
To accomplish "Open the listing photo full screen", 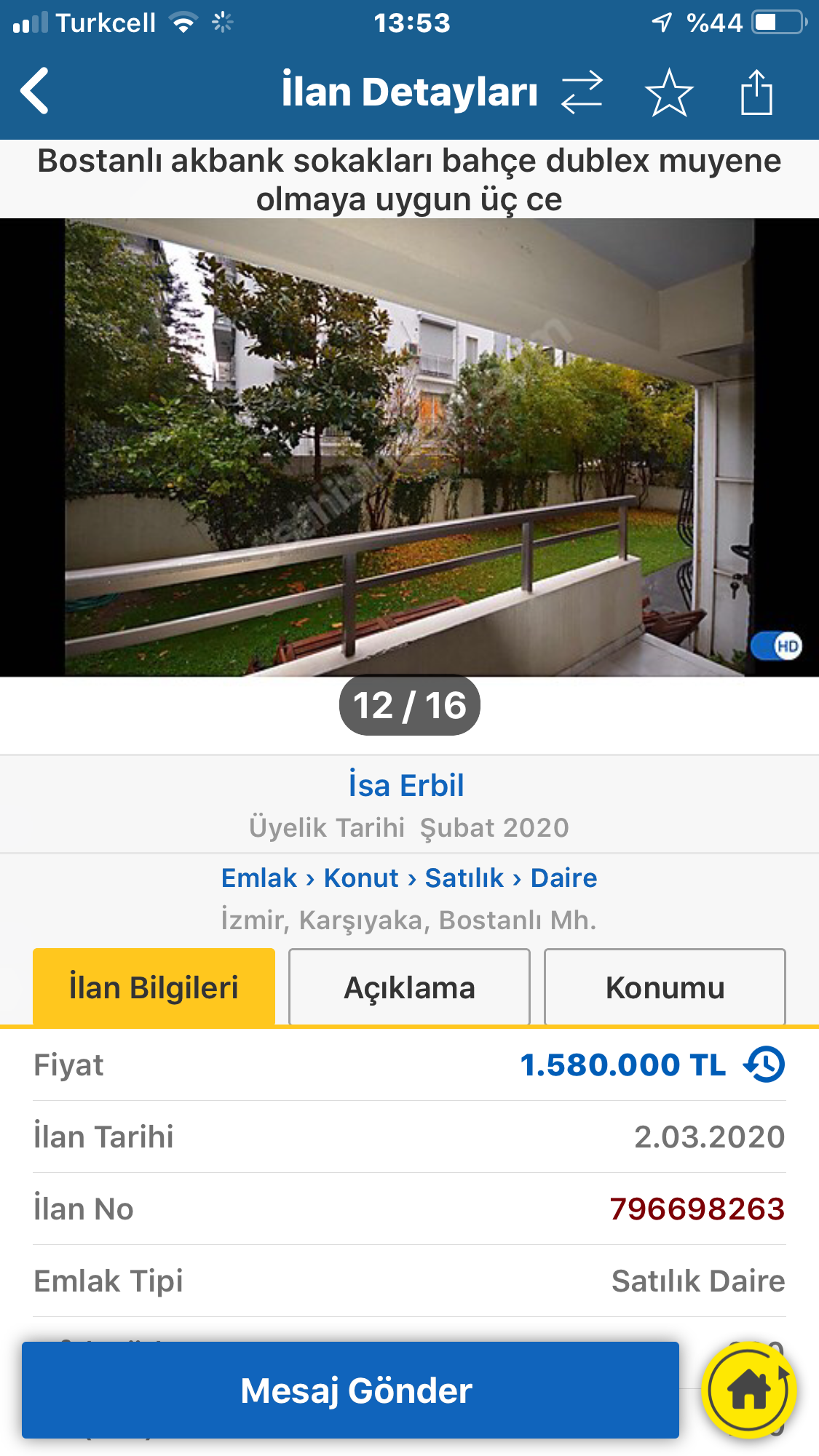I will 408,447.
